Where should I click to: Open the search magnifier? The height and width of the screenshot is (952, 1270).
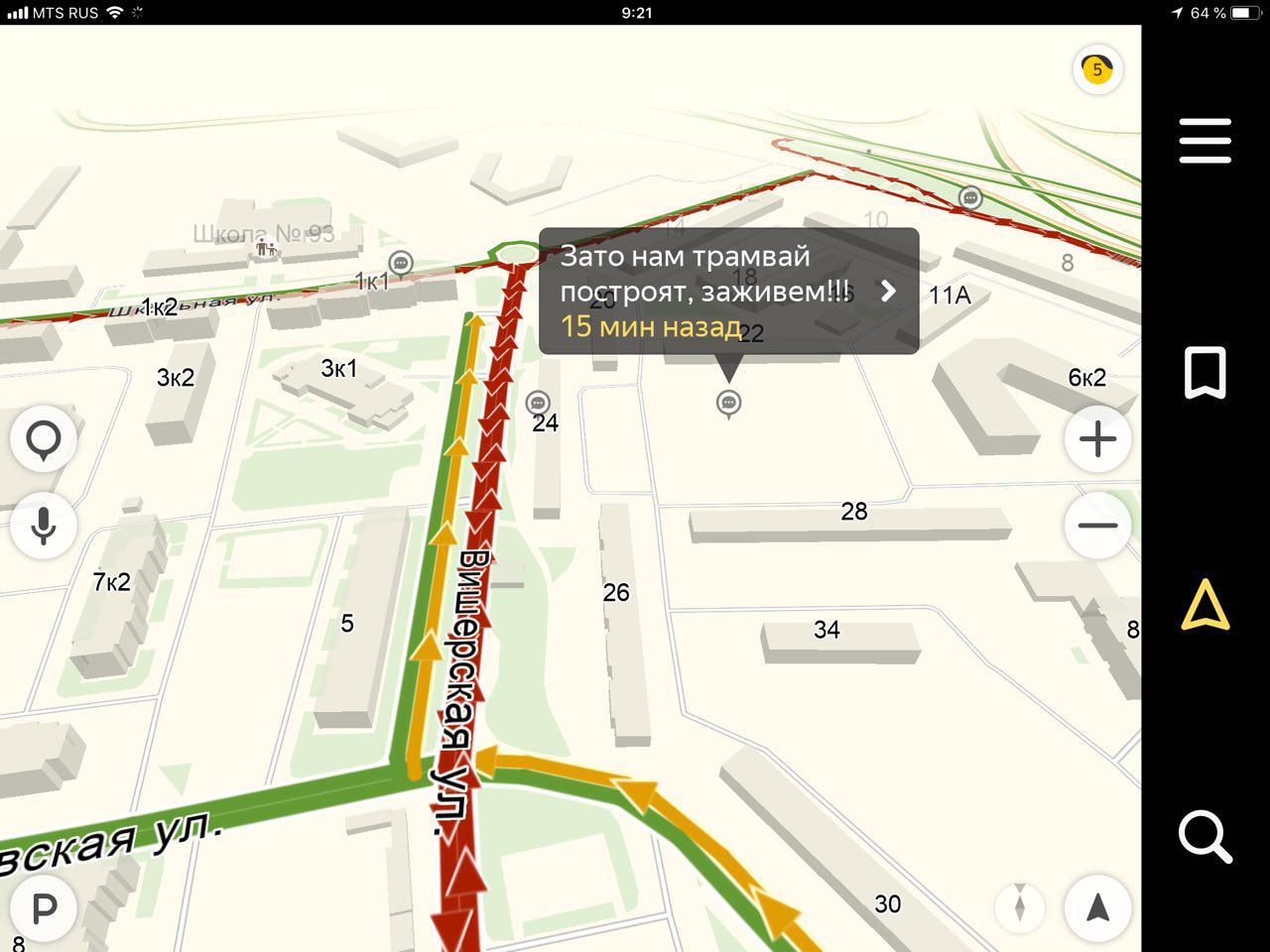click(x=1205, y=837)
